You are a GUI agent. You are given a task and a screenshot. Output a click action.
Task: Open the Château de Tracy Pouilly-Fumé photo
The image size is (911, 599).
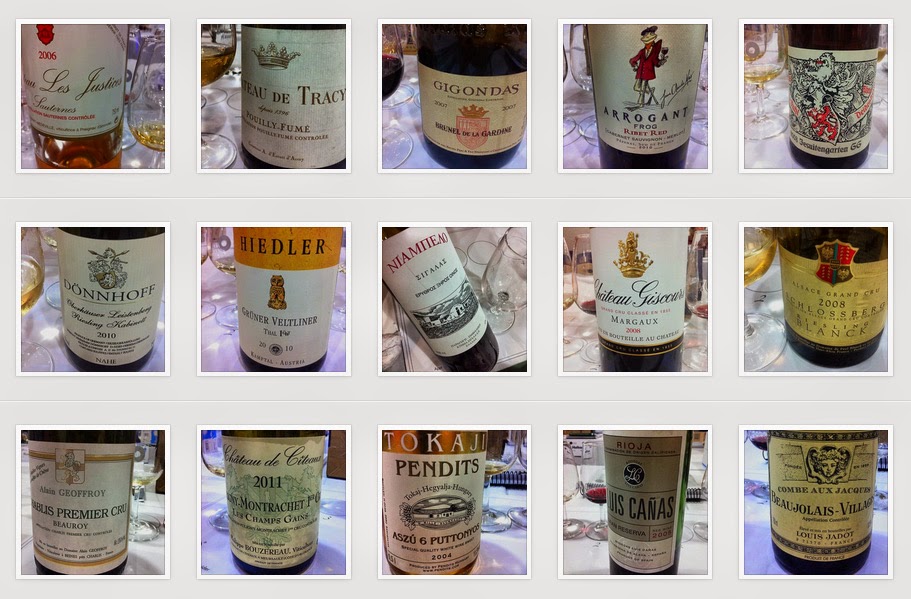click(273, 96)
